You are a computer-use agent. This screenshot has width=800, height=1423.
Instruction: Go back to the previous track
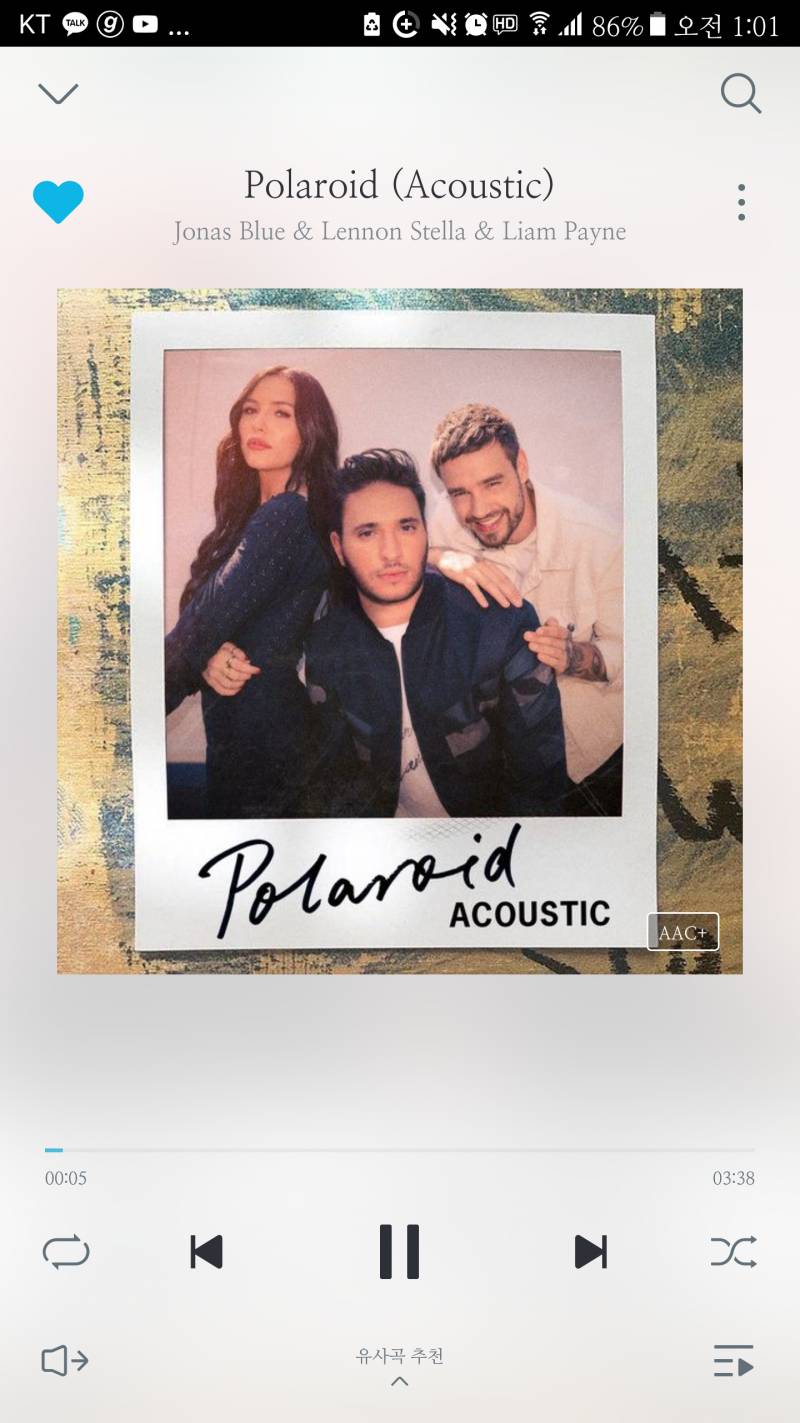click(207, 1252)
